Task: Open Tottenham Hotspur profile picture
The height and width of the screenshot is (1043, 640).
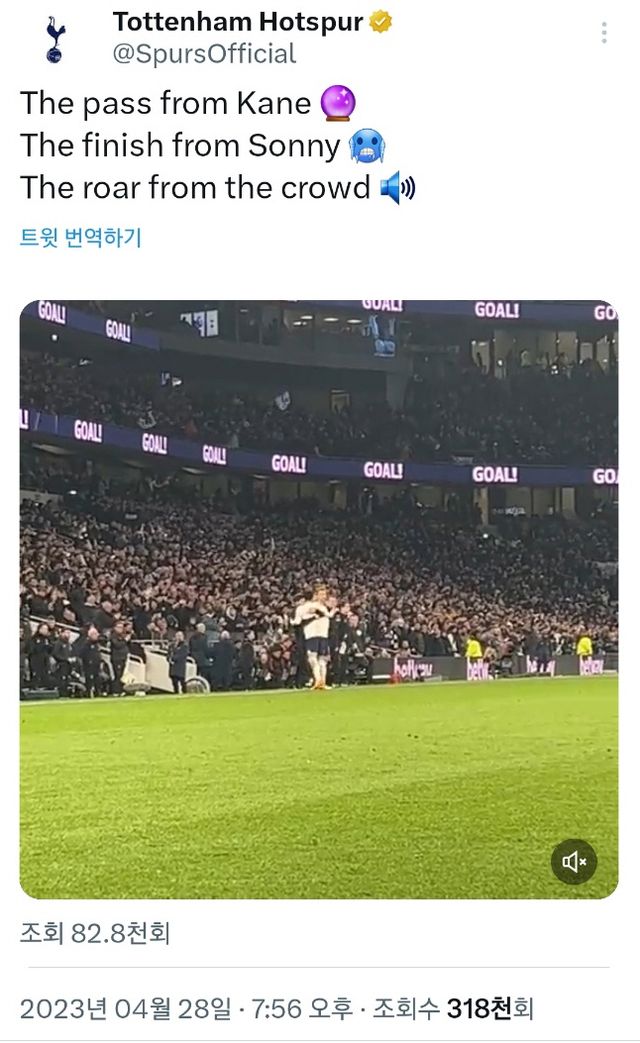Action: pos(55,39)
